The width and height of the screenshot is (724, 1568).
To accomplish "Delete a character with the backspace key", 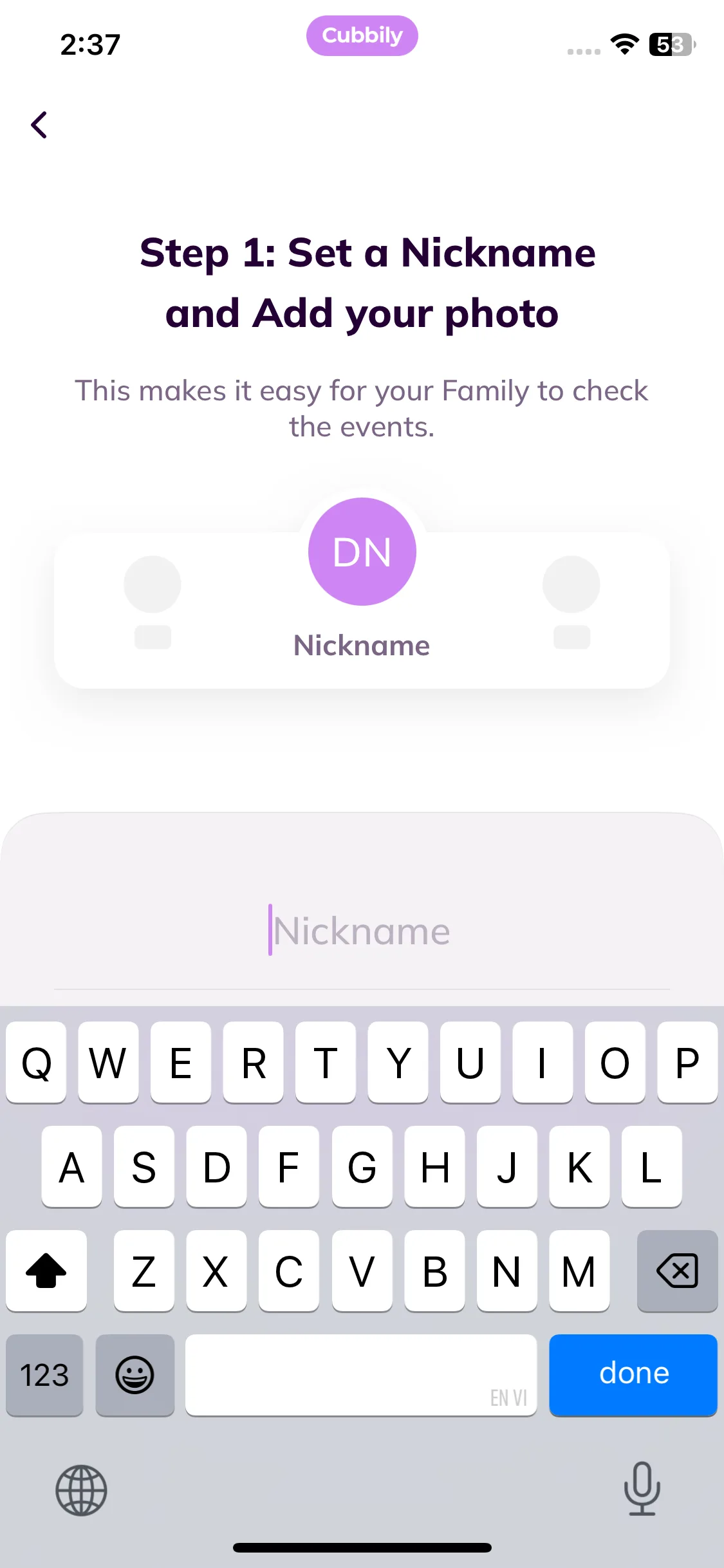I will pyautogui.click(x=677, y=1271).
